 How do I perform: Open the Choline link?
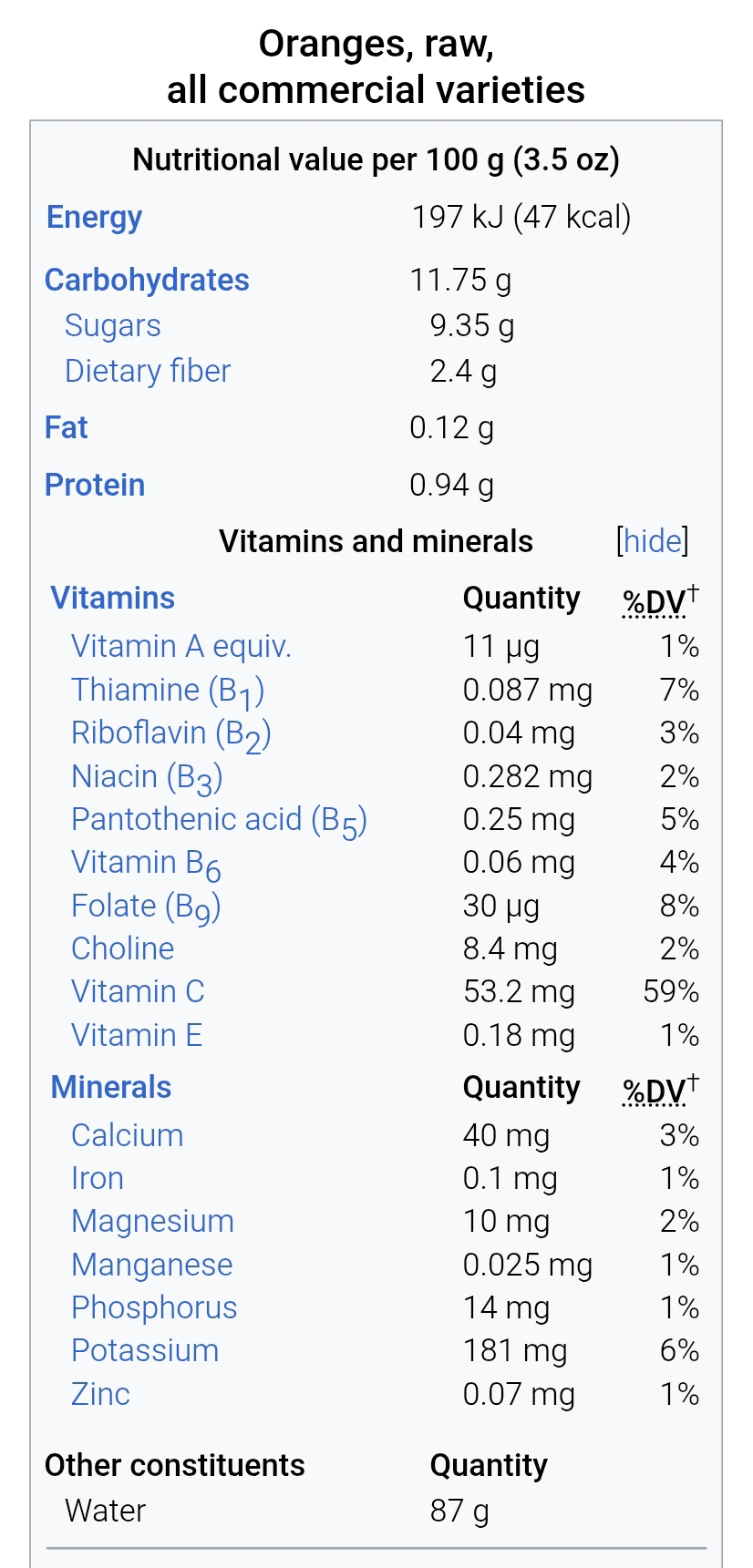click(x=123, y=948)
